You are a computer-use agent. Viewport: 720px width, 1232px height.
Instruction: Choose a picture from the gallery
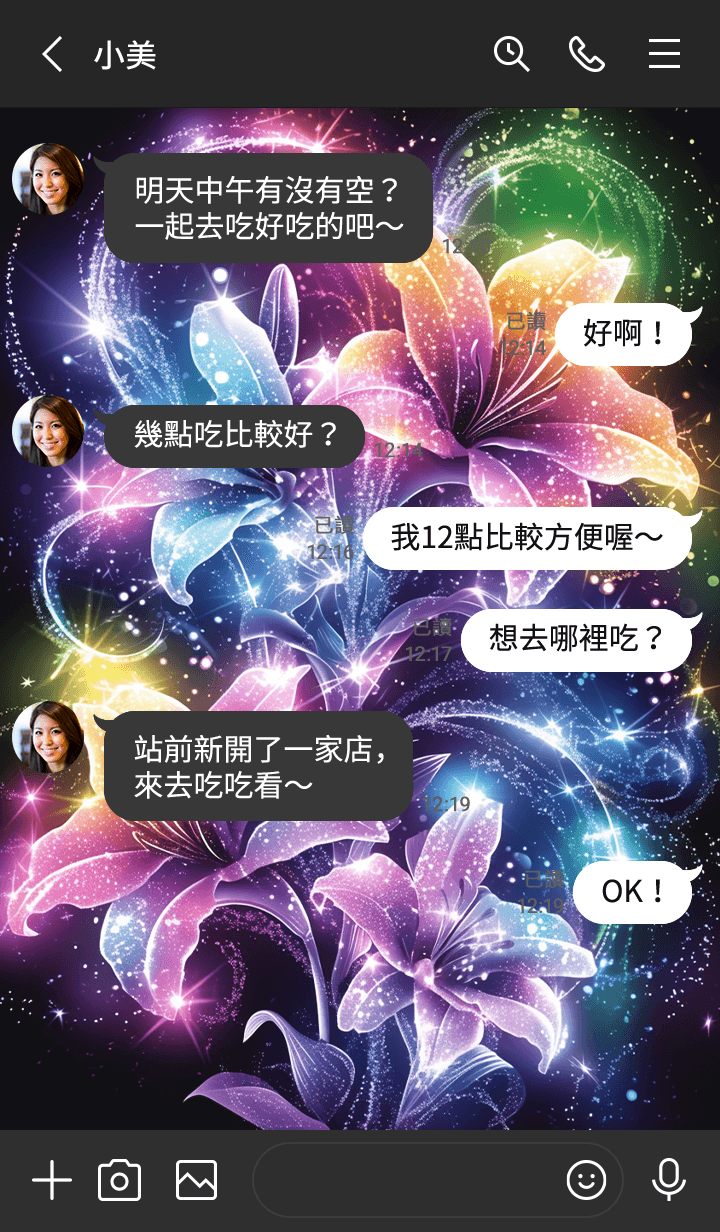tap(196, 1181)
